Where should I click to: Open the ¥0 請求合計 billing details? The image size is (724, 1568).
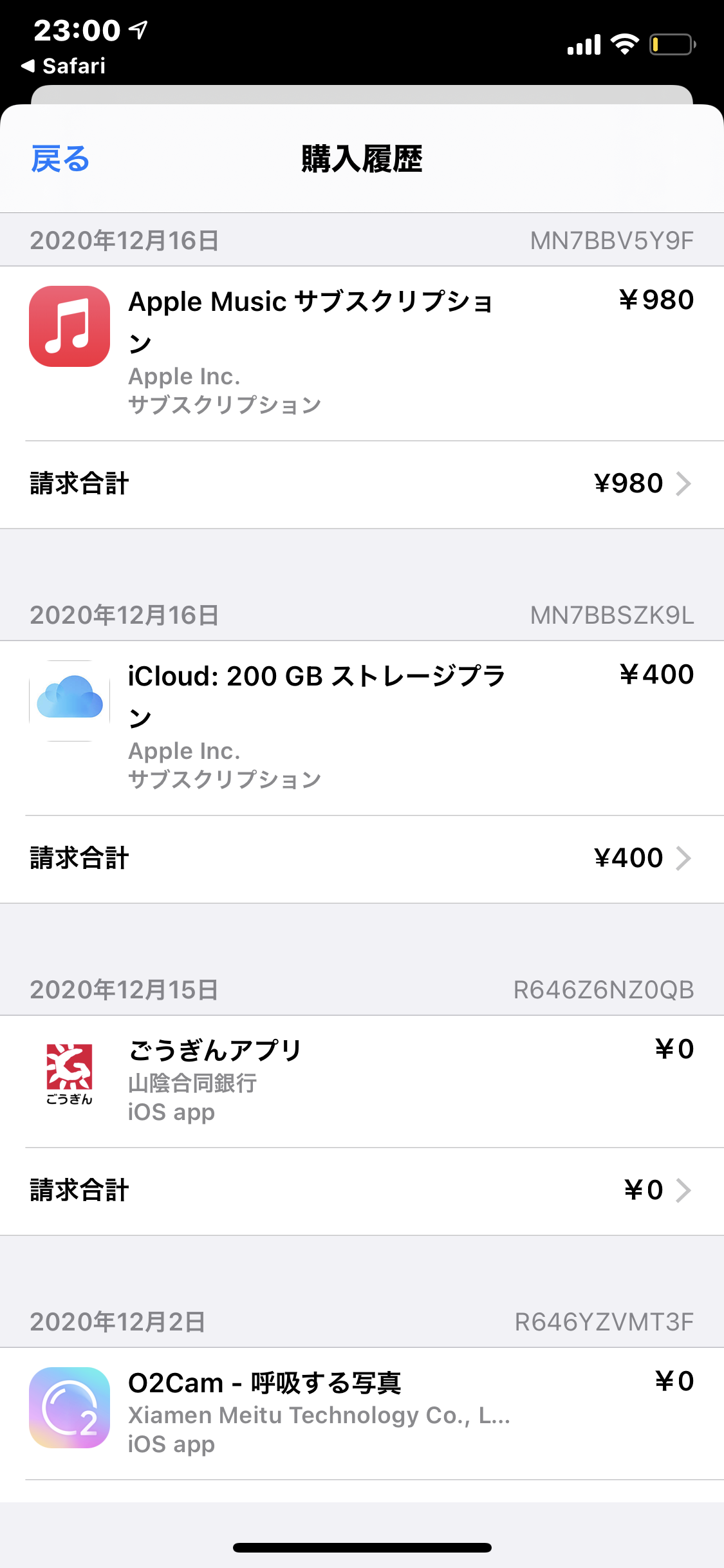click(362, 1191)
